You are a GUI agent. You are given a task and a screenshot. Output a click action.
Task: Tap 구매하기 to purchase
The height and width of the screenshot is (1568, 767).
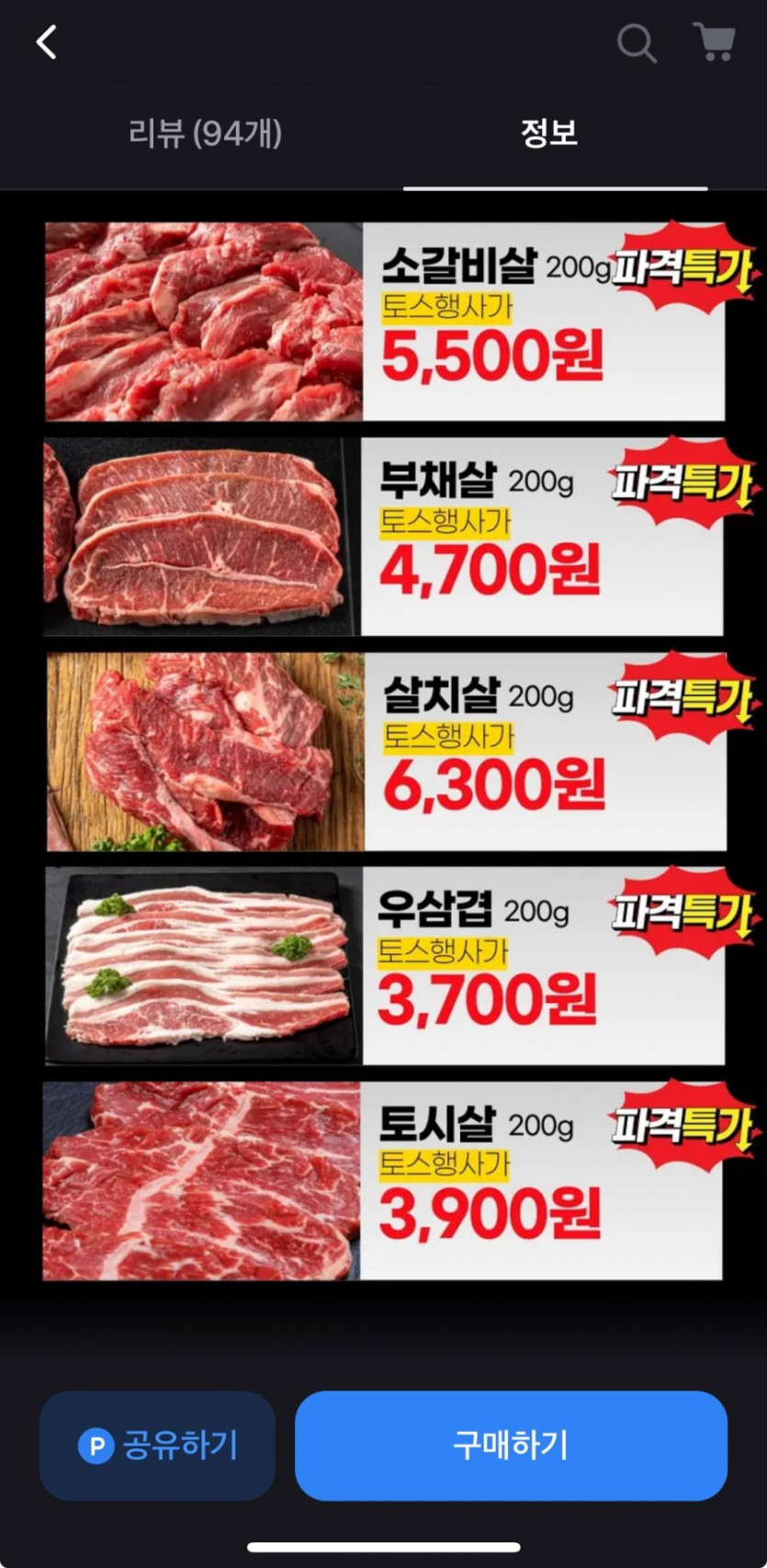(511, 1446)
